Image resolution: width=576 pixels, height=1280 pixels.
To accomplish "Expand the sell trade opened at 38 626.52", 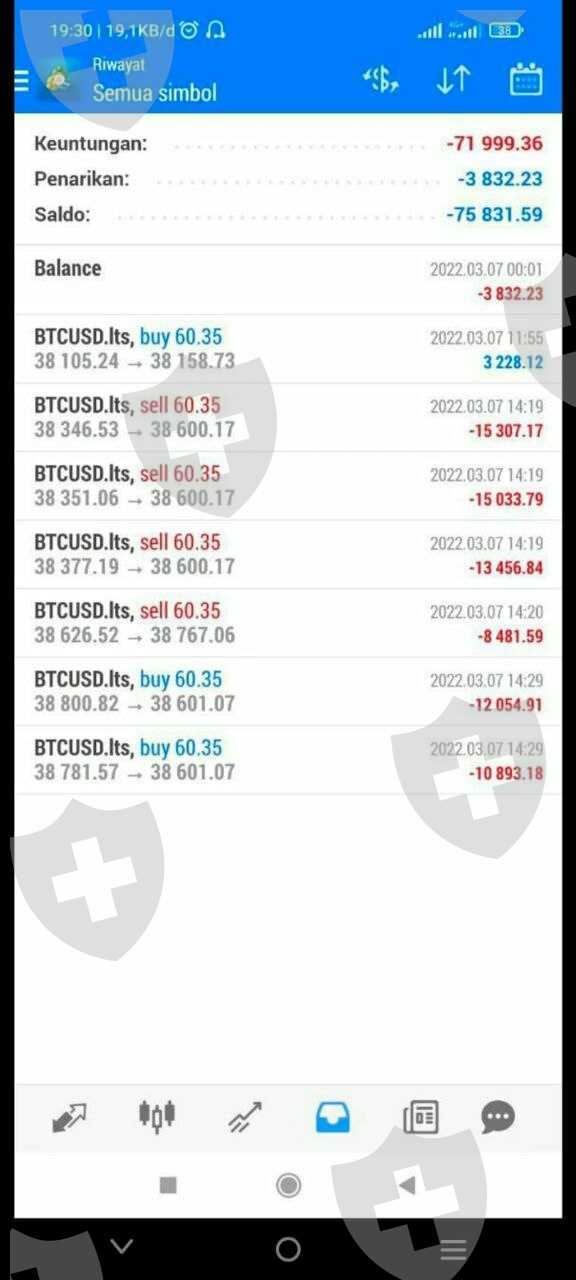I will pos(288,623).
